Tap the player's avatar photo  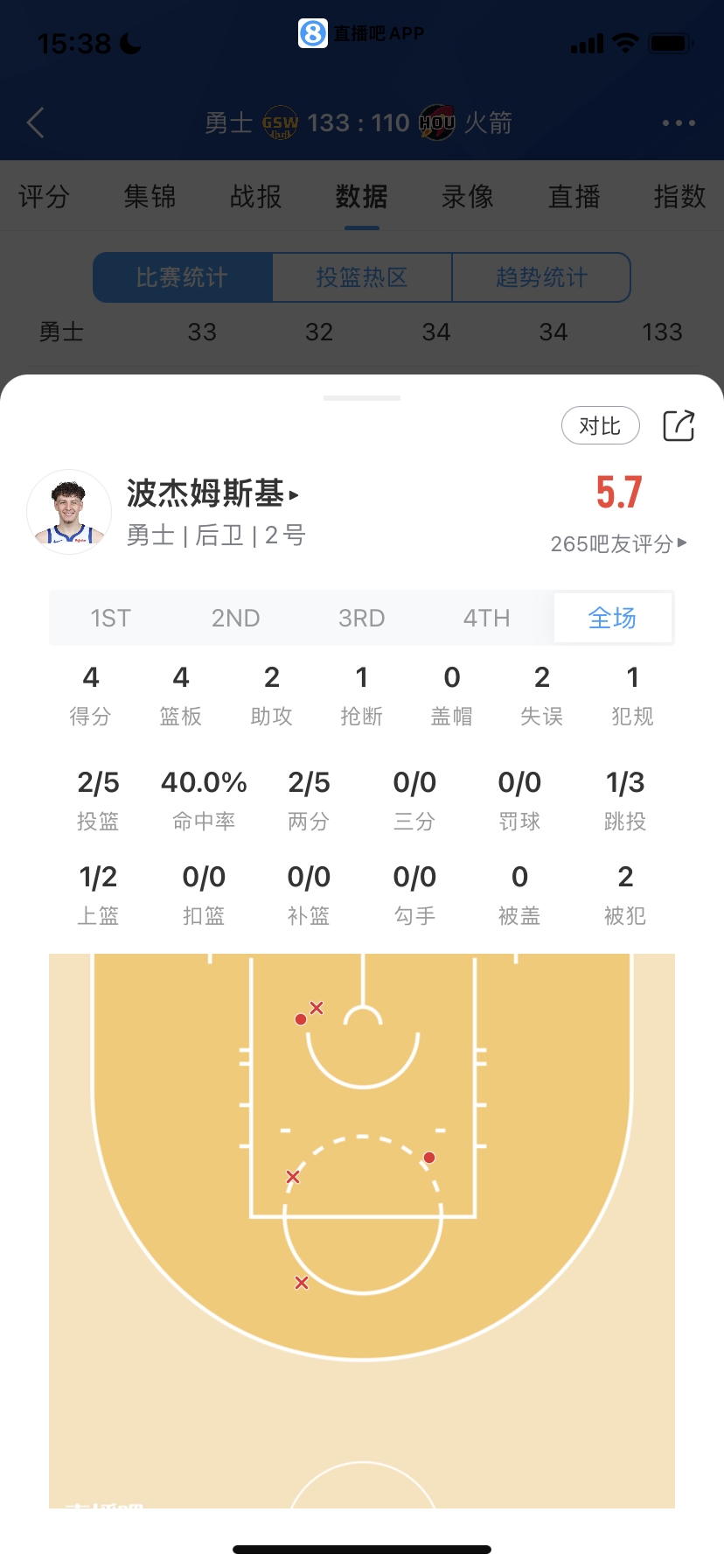coord(69,512)
